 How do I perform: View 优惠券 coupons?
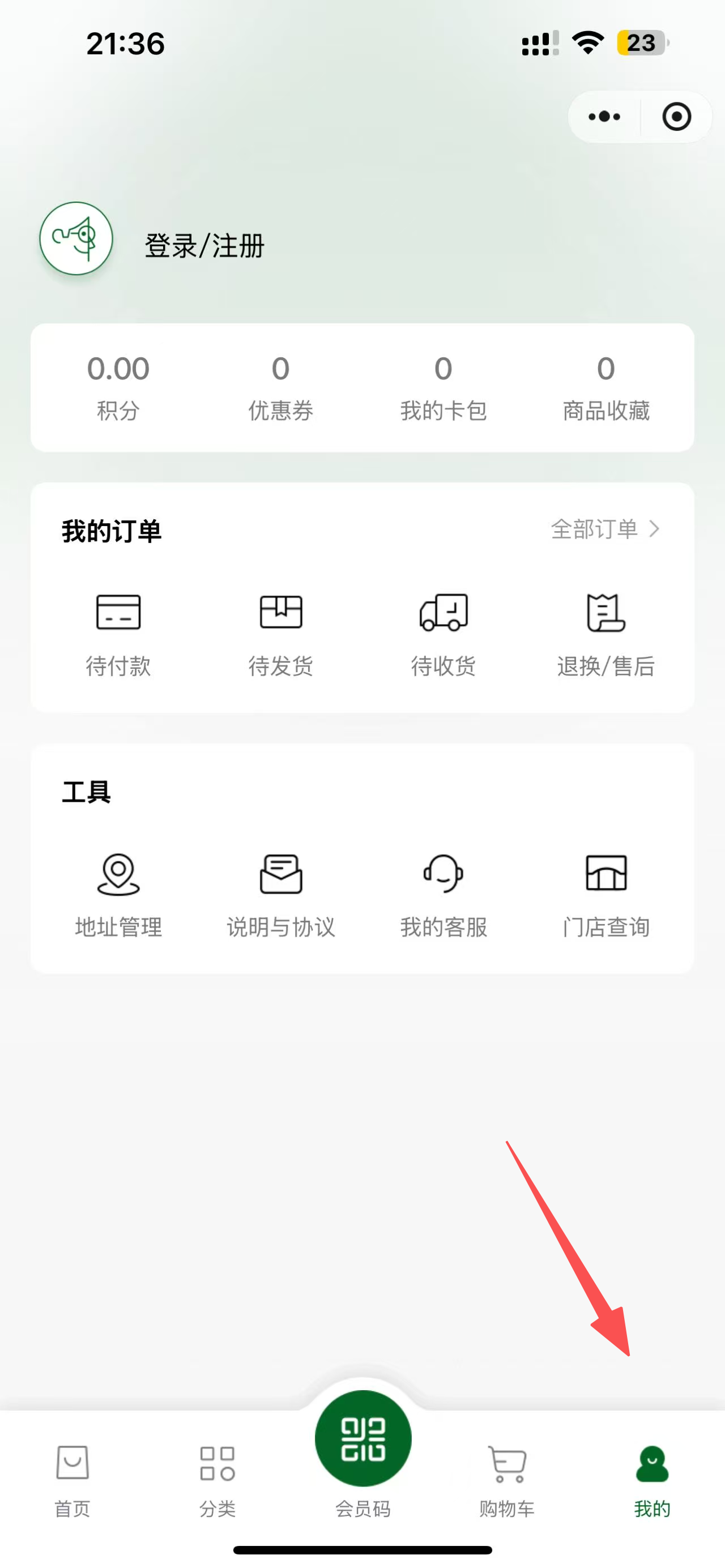(x=280, y=388)
